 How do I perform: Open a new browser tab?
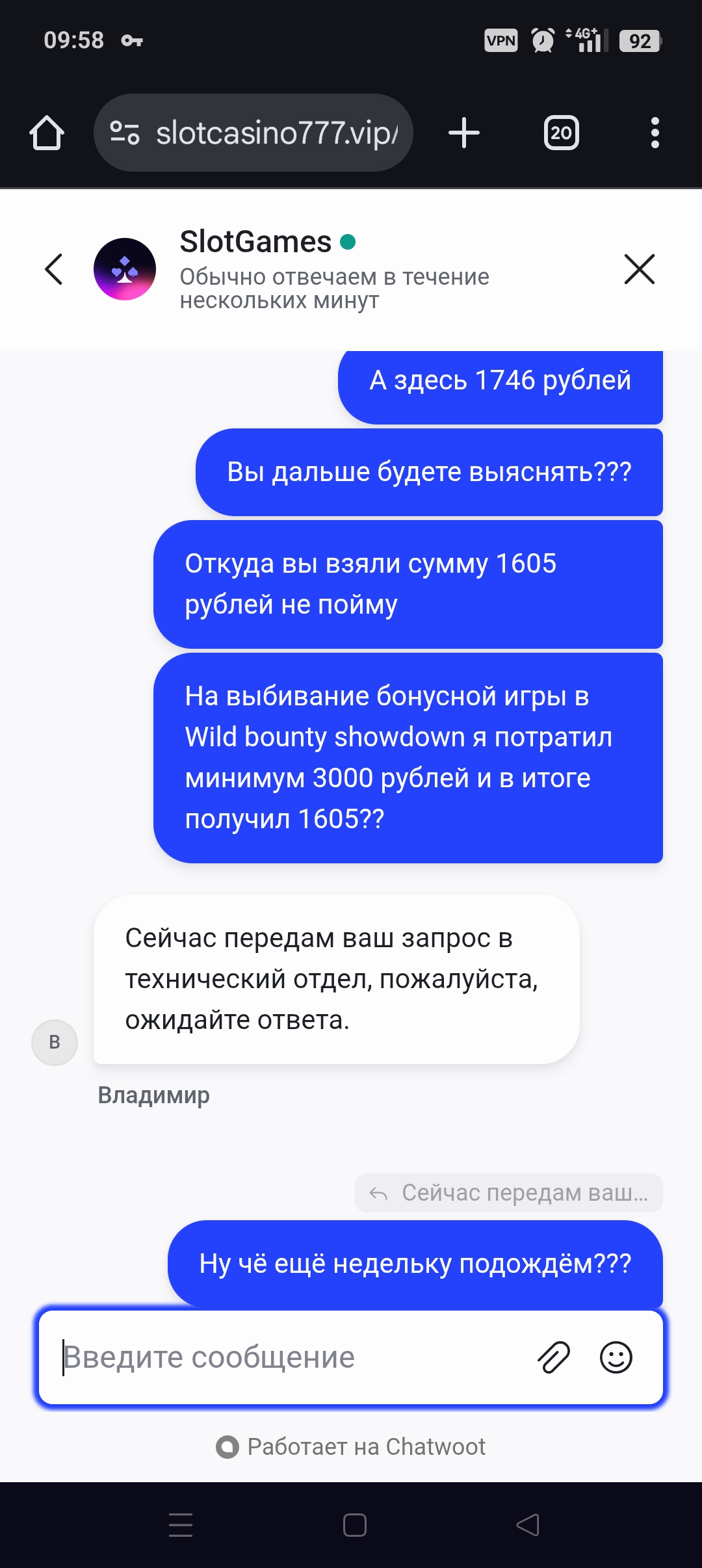tap(464, 133)
